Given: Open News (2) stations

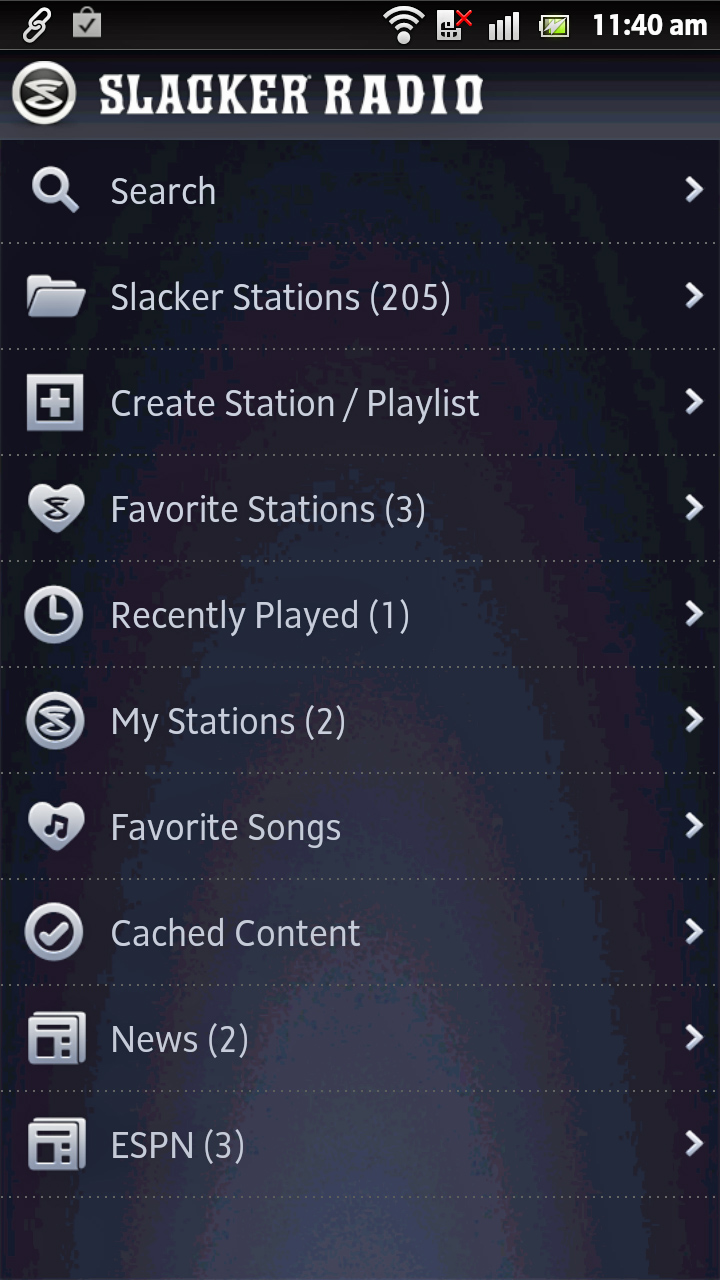Looking at the screenshot, I should pos(360,1039).
